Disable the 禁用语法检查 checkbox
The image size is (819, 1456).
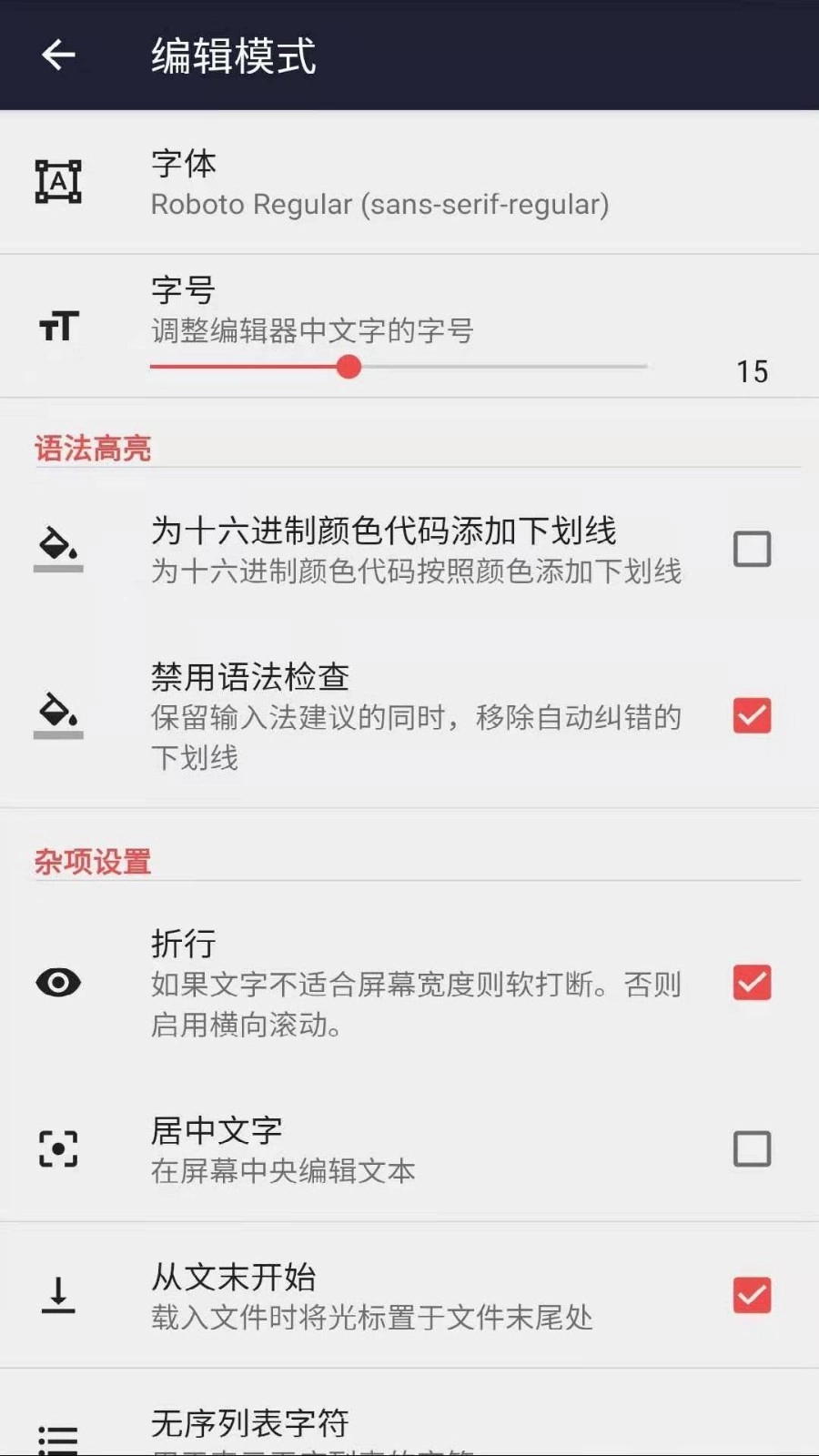coord(752,715)
